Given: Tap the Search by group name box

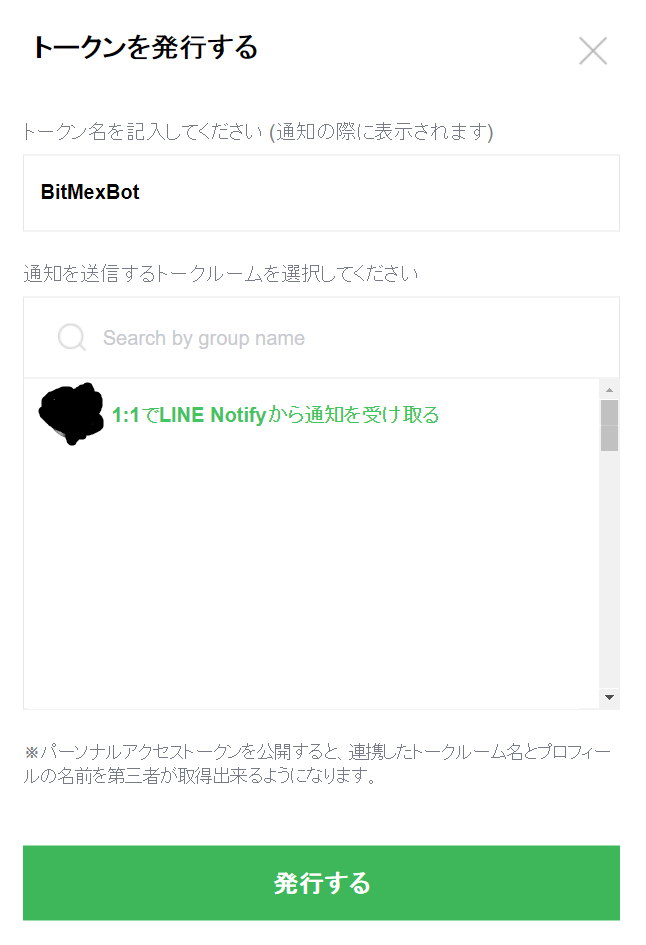Looking at the screenshot, I should 340,338.
